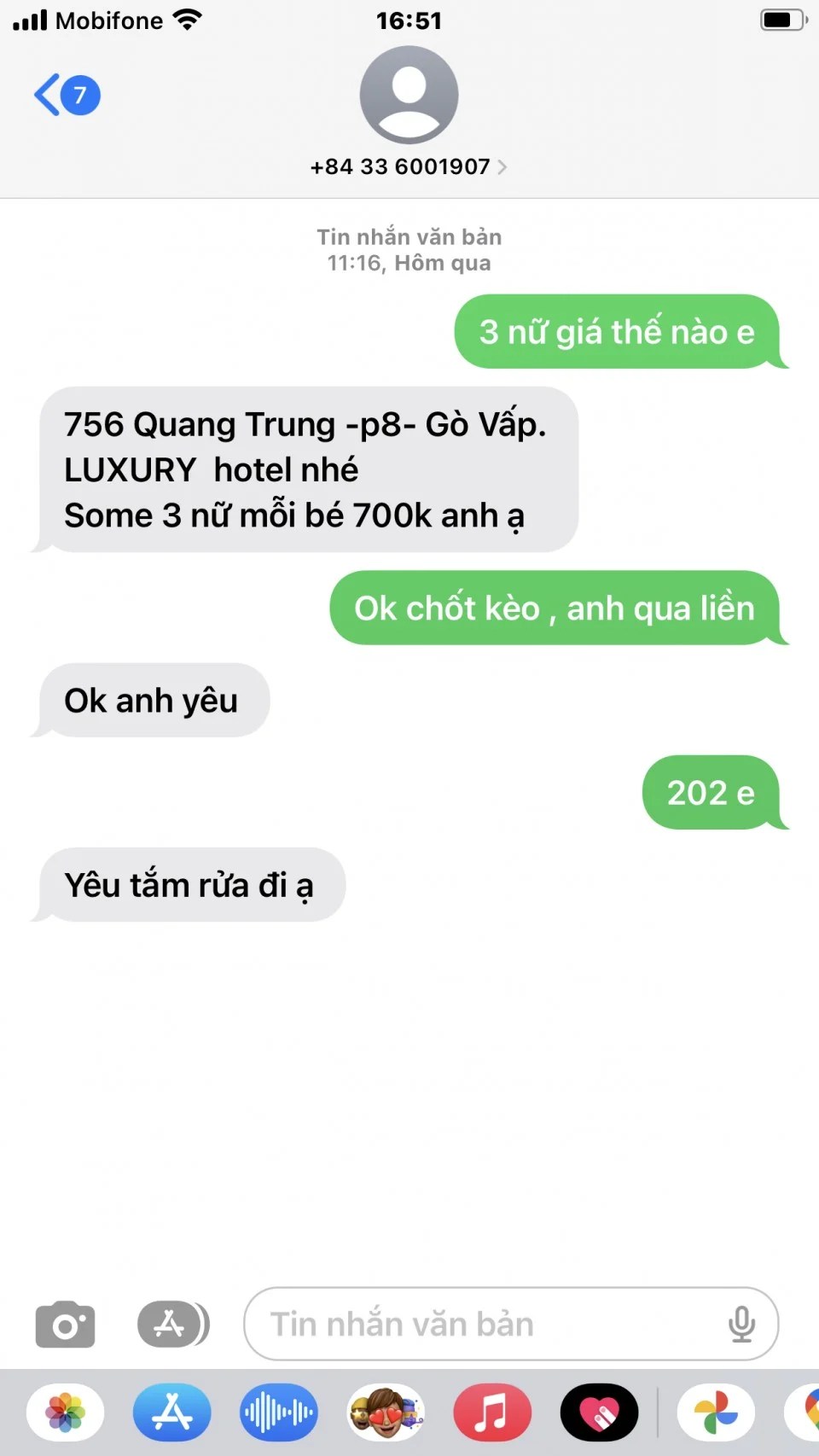Start dictation with the microphone icon

point(741,1325)
